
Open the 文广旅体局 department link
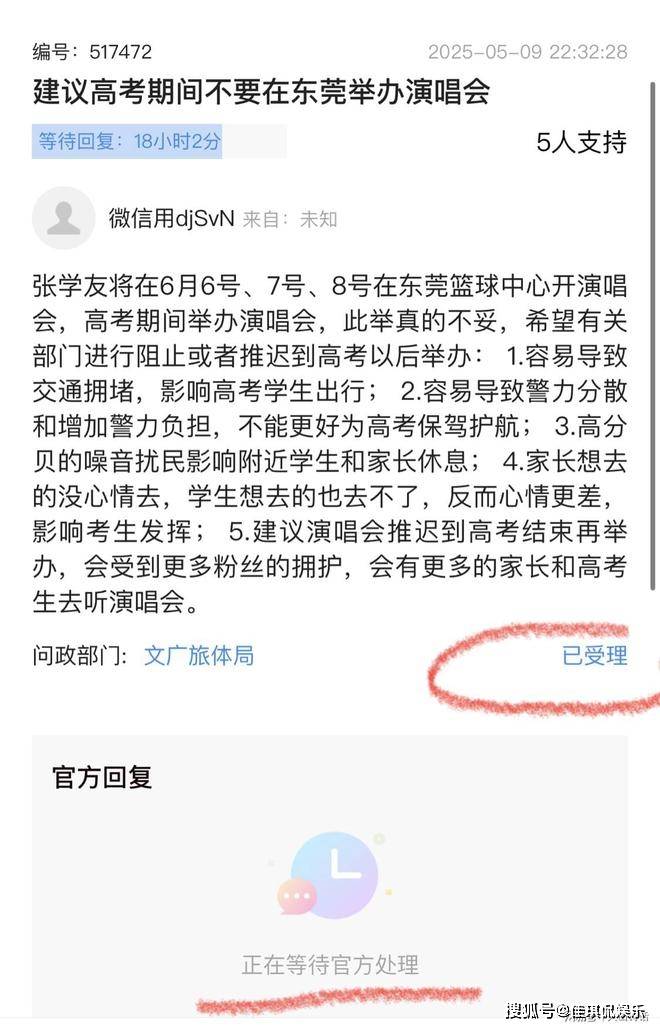pyautogui.click(x=198, y=656)
